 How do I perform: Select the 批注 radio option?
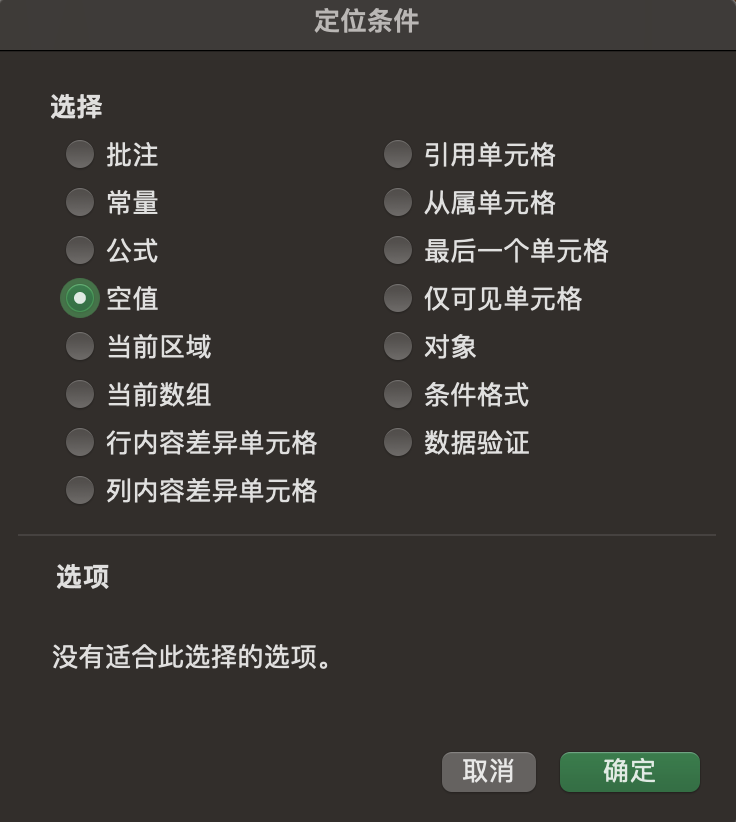pyautogui.click(x=80, y=155)
